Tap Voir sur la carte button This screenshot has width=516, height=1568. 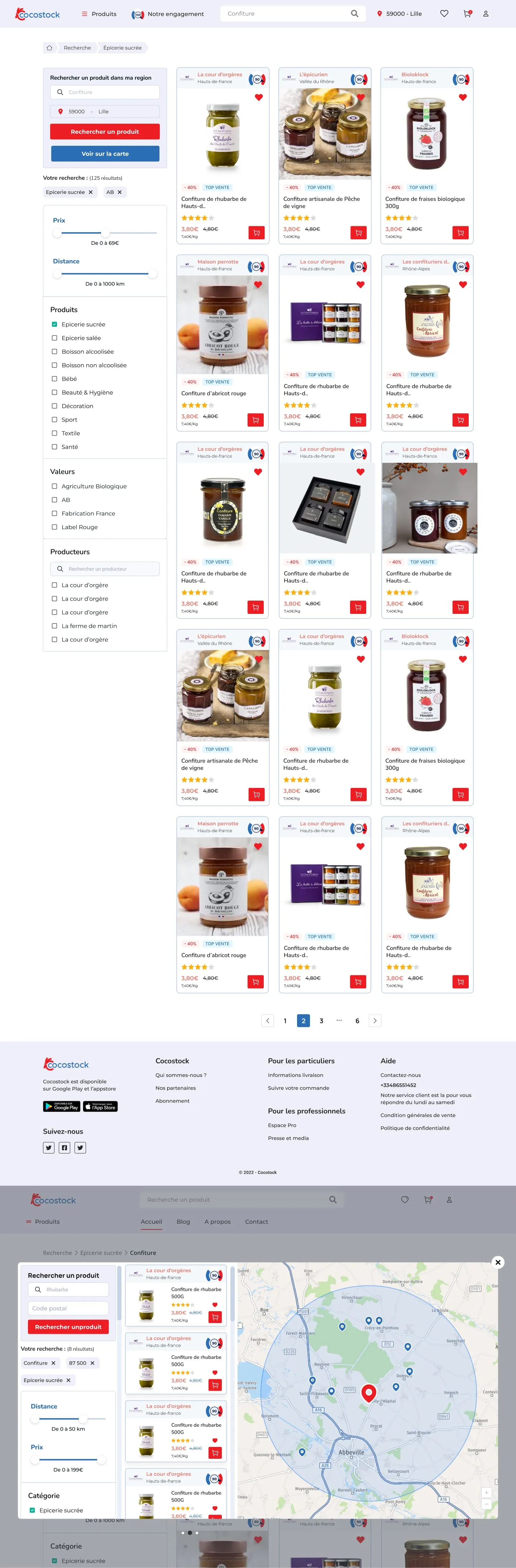(105, 154)
